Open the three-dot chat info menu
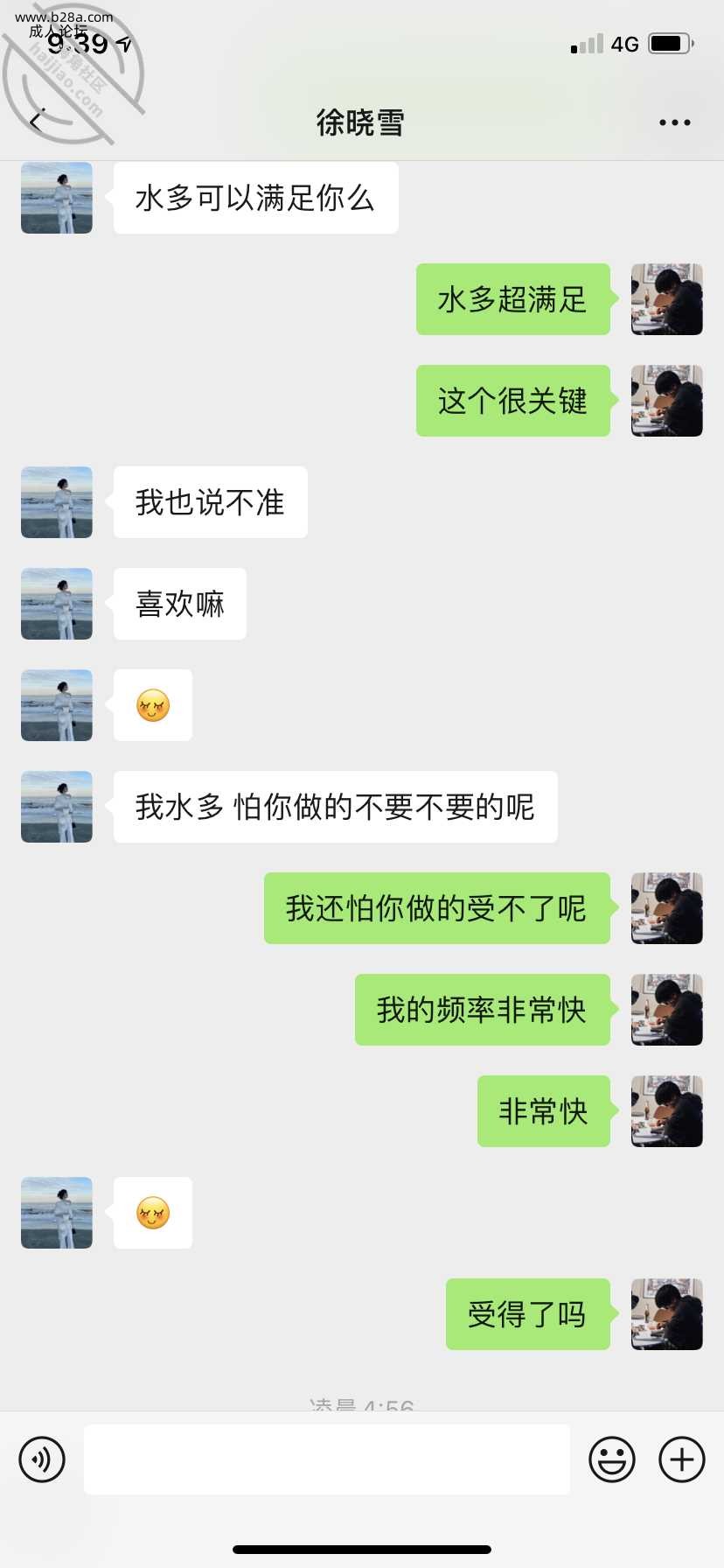This screenshot has width=724, height=1568. [674, 122]
